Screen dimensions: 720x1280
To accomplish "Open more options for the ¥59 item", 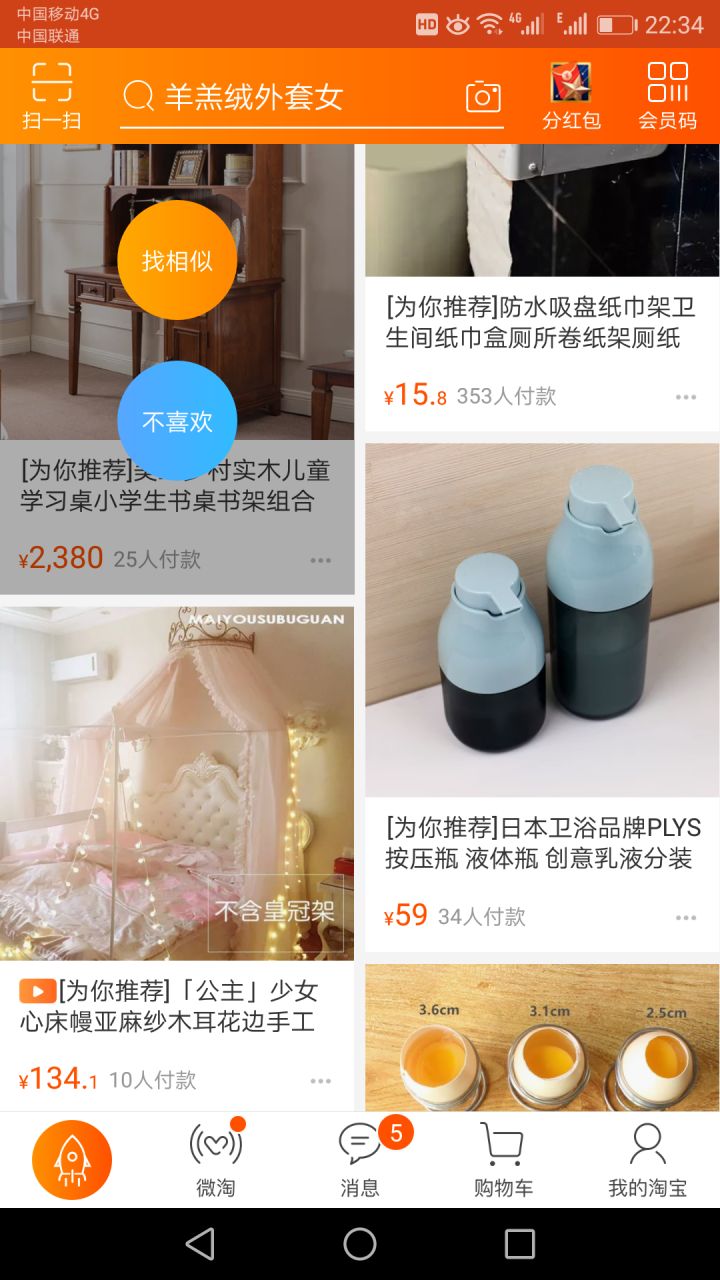I will pyautogui.click(x=685, y=917).
